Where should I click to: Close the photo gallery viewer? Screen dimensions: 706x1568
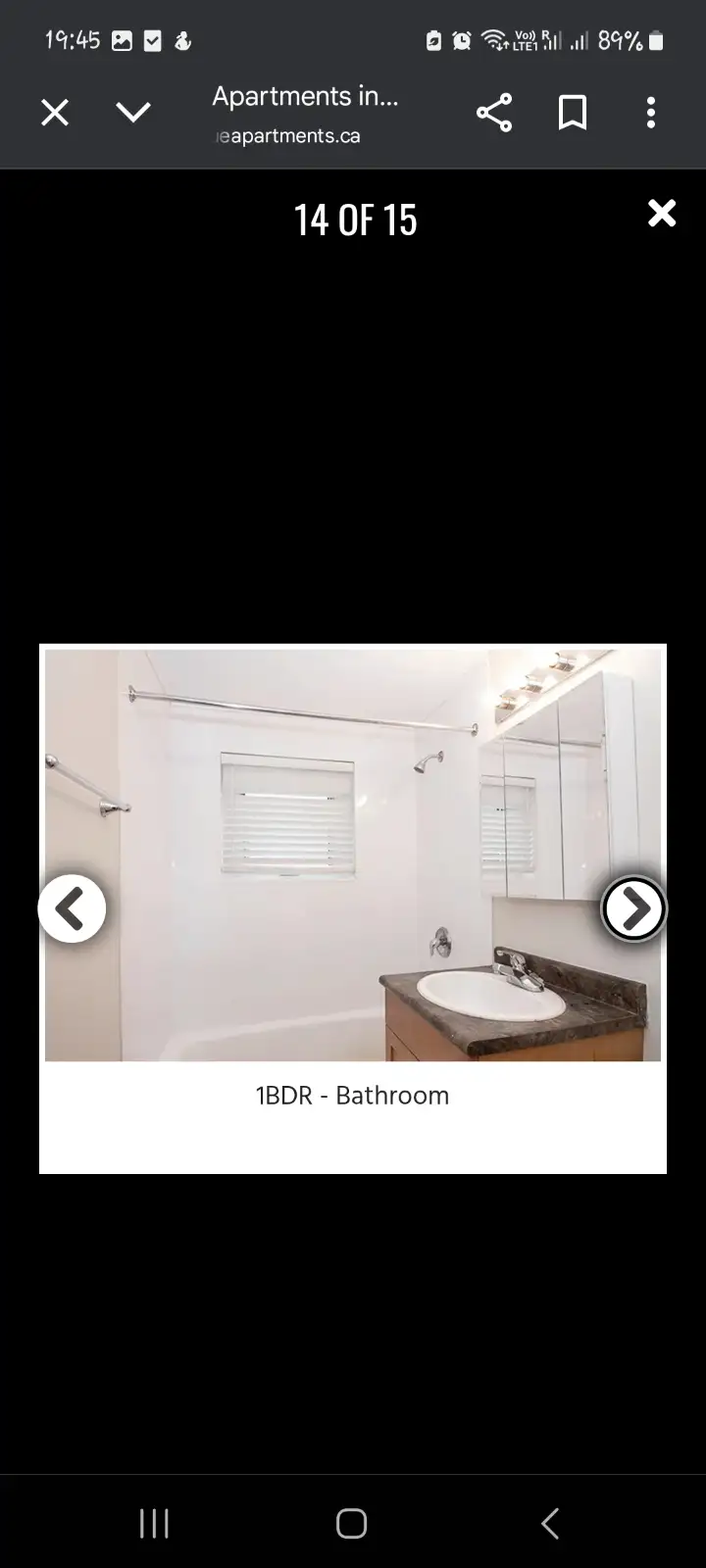662,214
